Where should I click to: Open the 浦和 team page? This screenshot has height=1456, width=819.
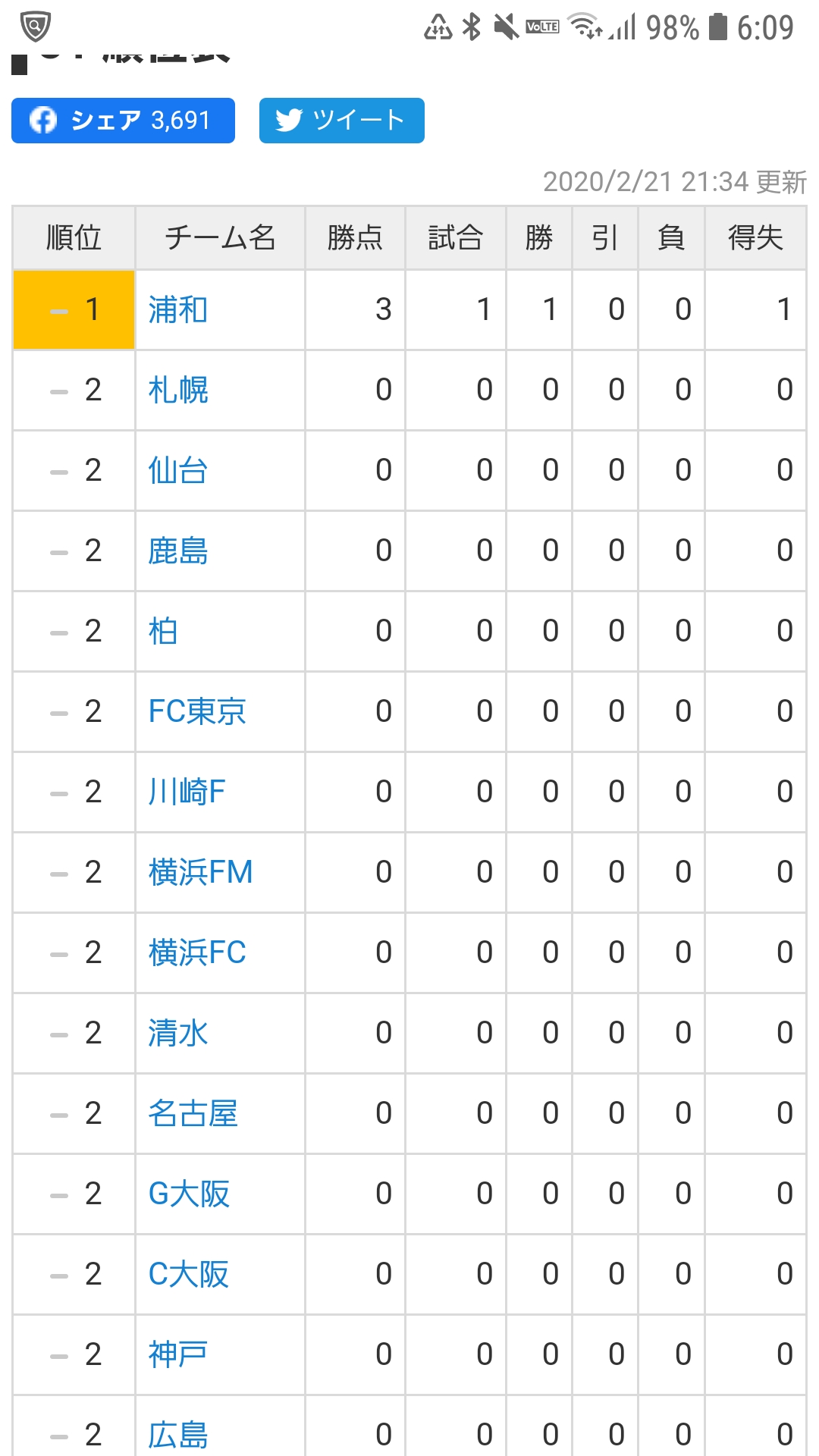[178, 310]
